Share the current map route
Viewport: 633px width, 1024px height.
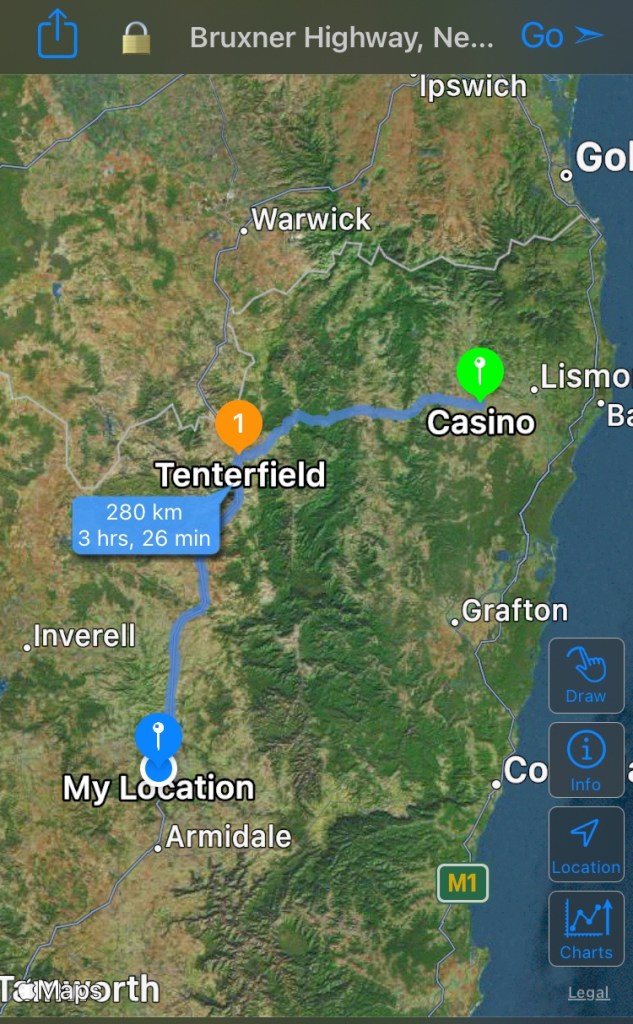(x=57, y=37)
